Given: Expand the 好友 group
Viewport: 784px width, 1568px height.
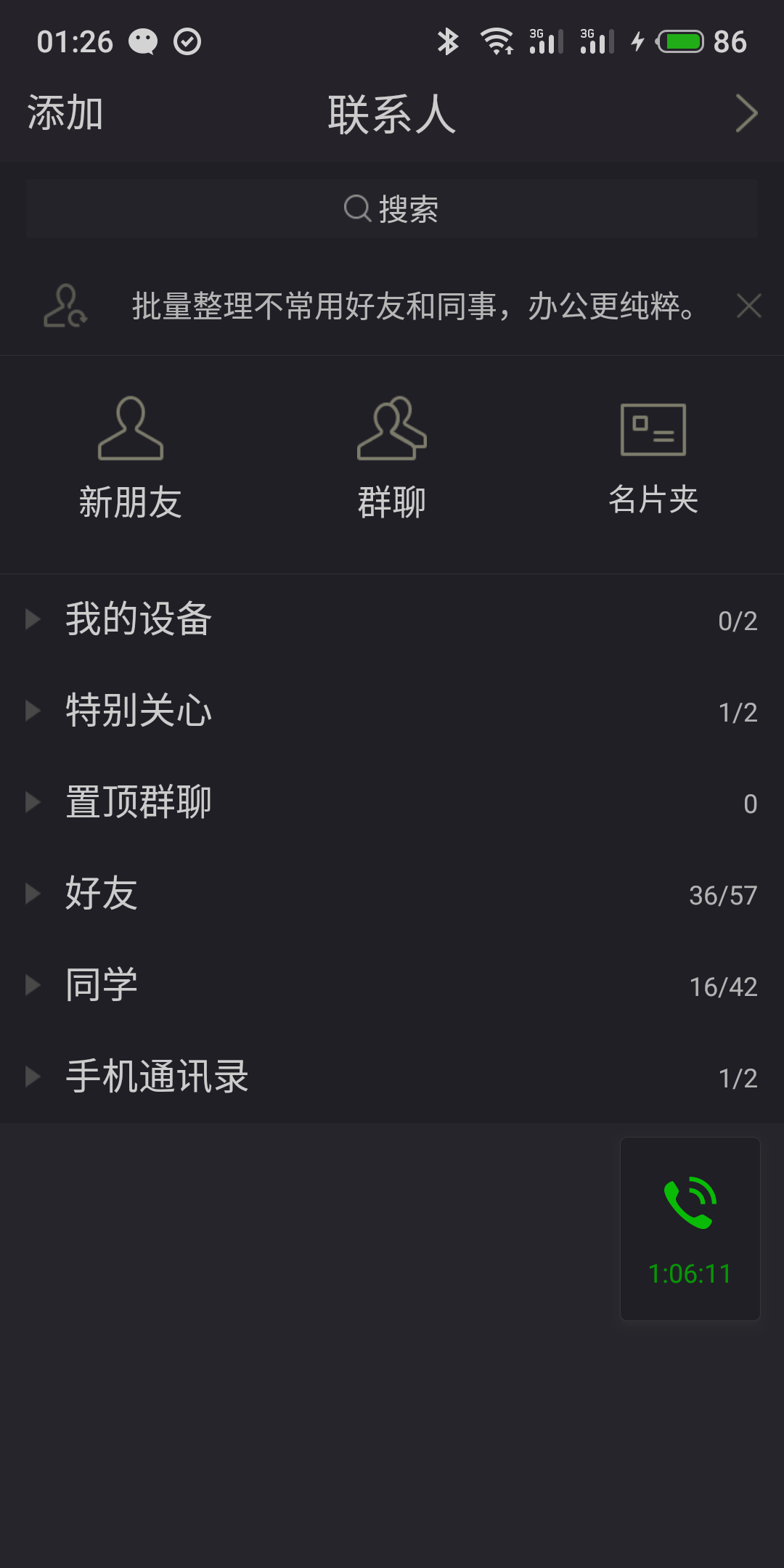Looking at the screenshot, I should [392, 894].
